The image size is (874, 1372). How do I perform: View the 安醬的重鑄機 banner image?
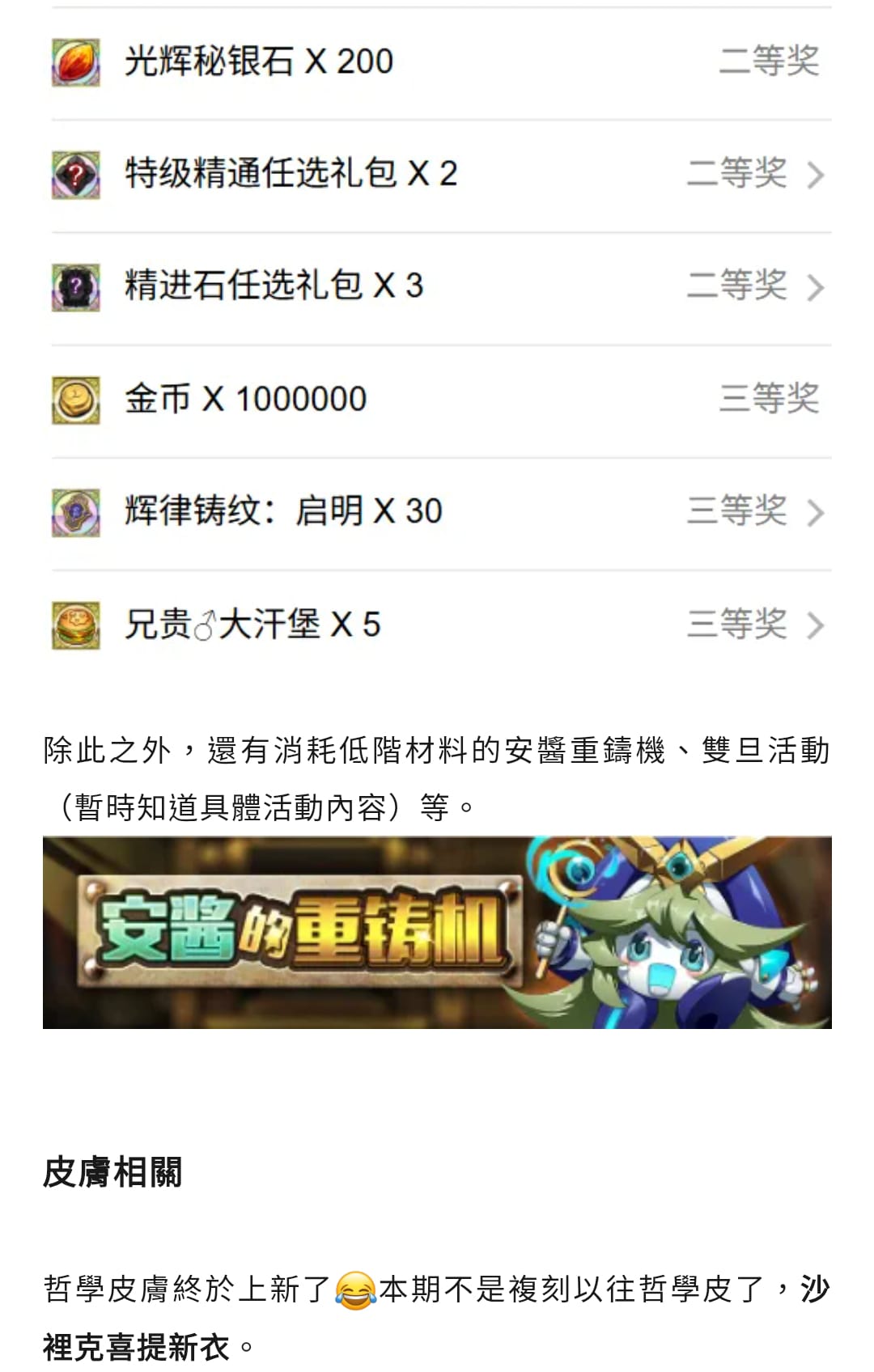point(437,933)
